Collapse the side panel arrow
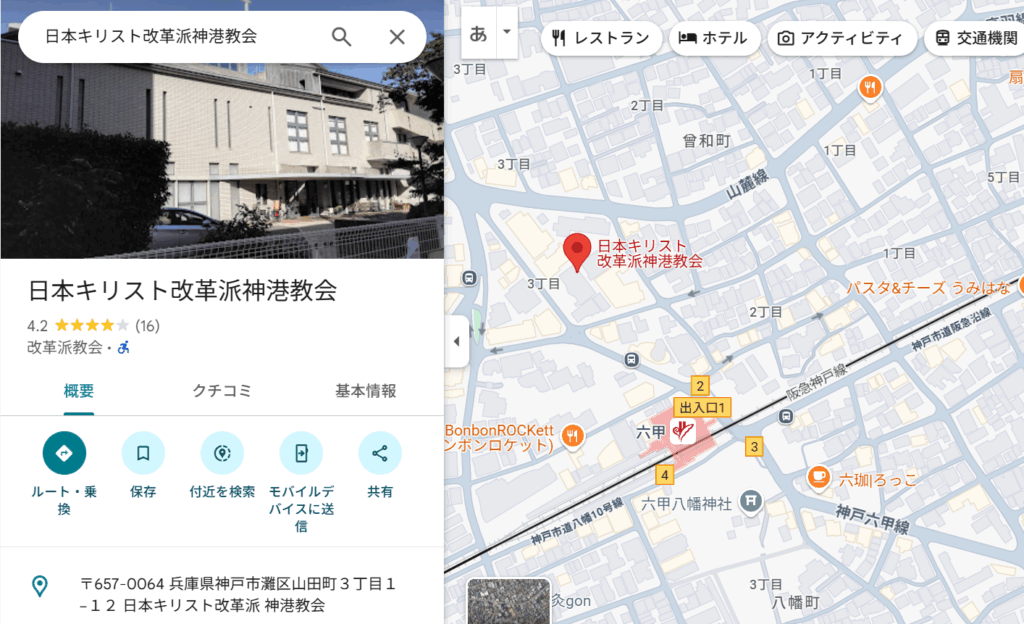 (x=456, y=341)
